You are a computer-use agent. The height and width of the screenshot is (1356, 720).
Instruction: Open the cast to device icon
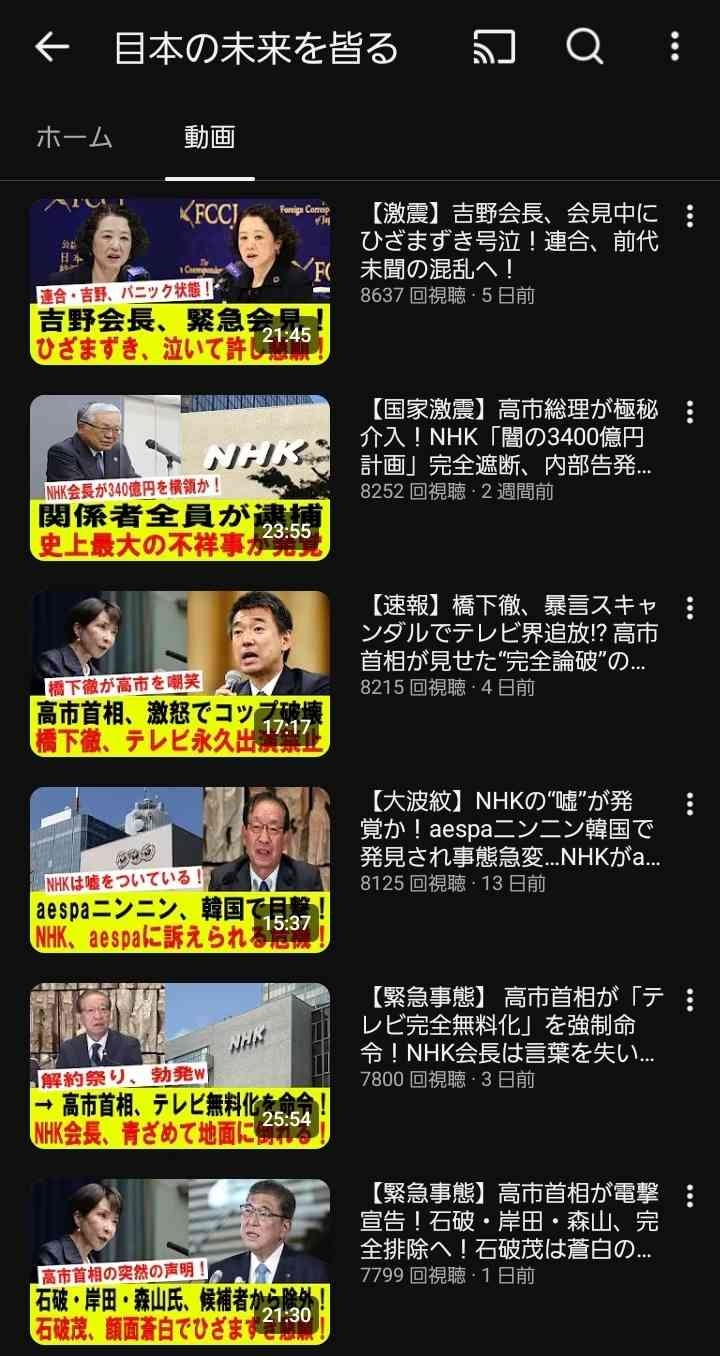tap(494, 47)
